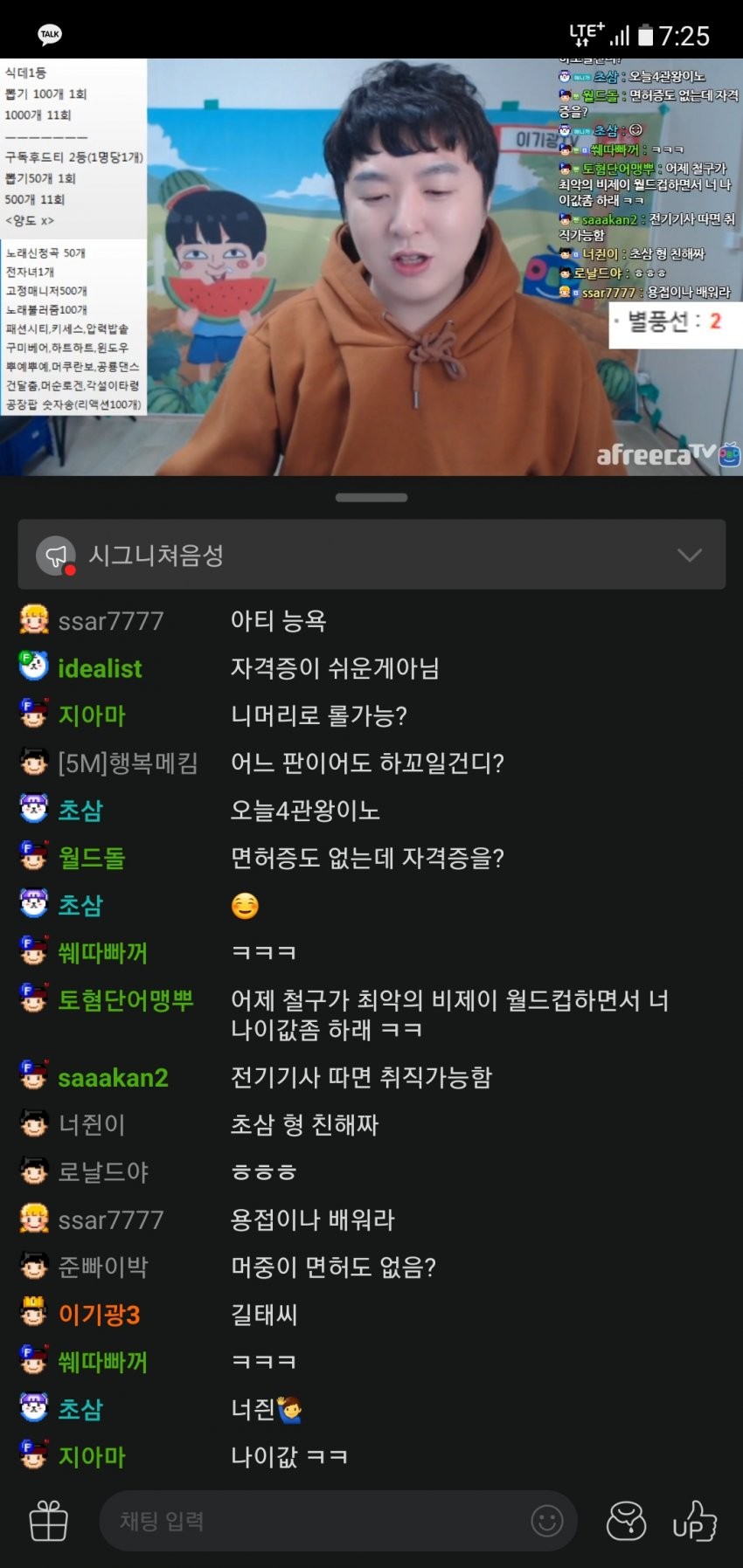Open 로날드야's user profile from chat
This screenshot has width=743, height=1568.
coord(102,1172)
